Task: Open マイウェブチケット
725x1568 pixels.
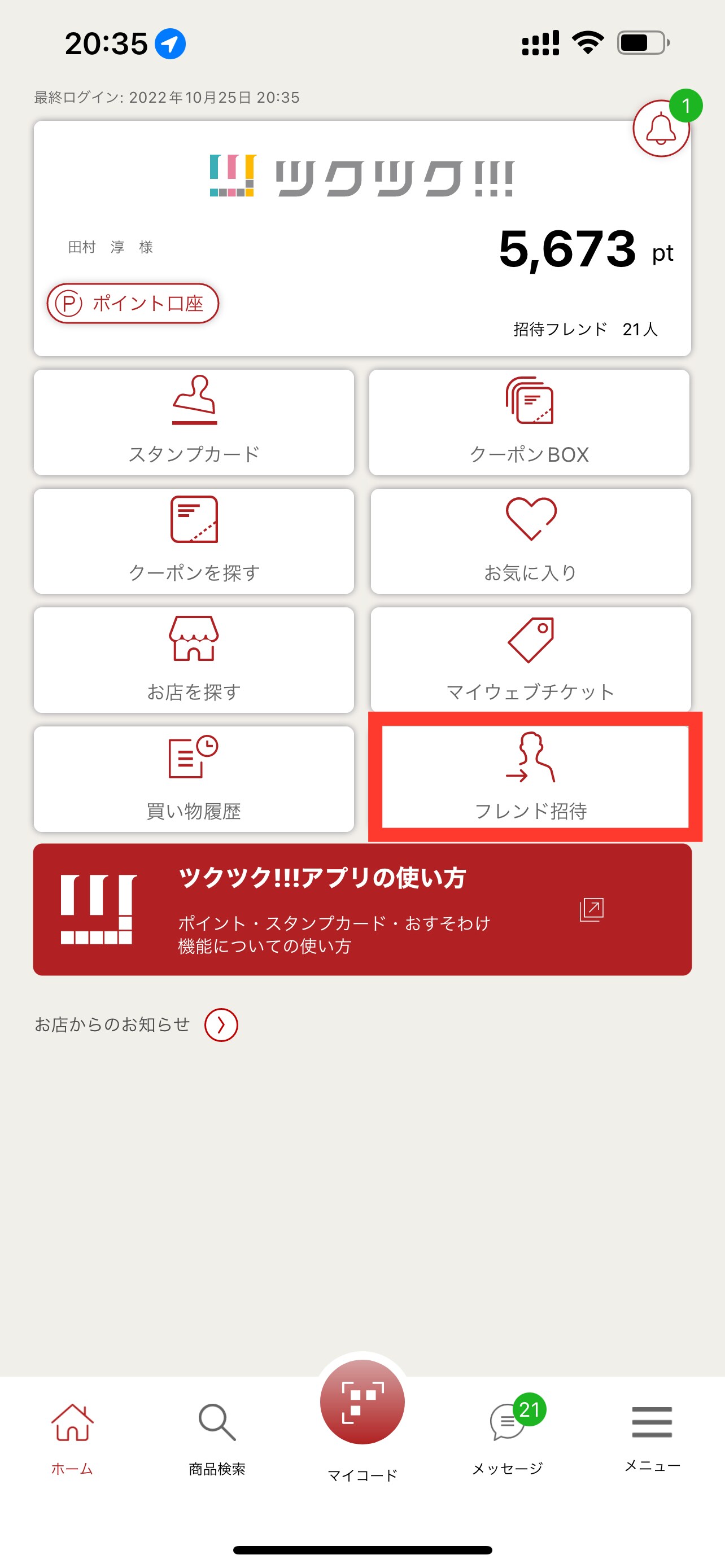Action: [x=530, y=659]
